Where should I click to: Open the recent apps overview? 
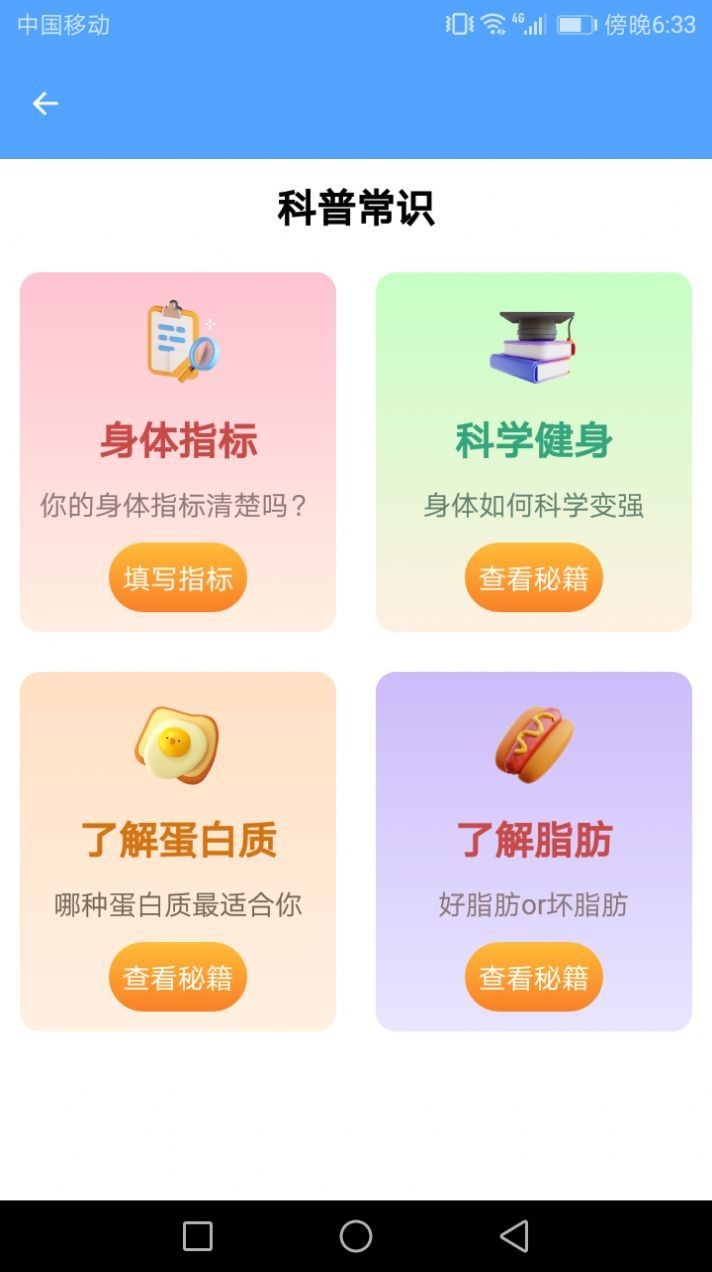click(x=198, y=1236)
